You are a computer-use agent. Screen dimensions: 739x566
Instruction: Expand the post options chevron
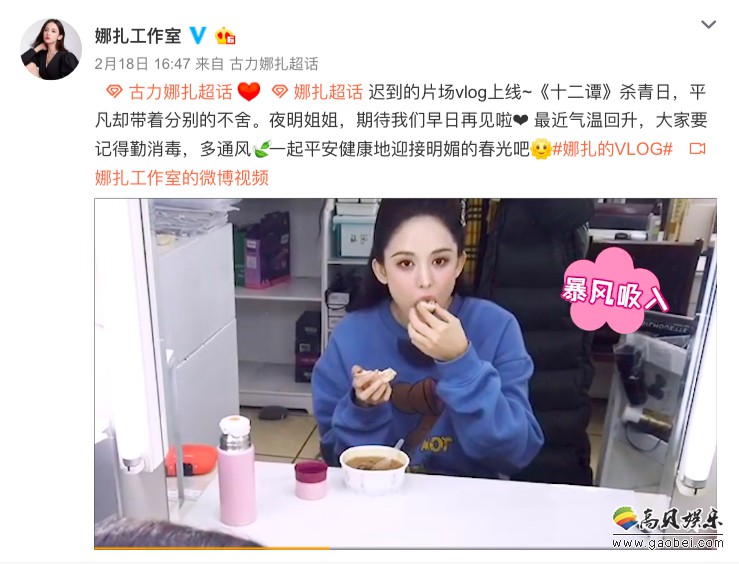click(x=708, y=25)
